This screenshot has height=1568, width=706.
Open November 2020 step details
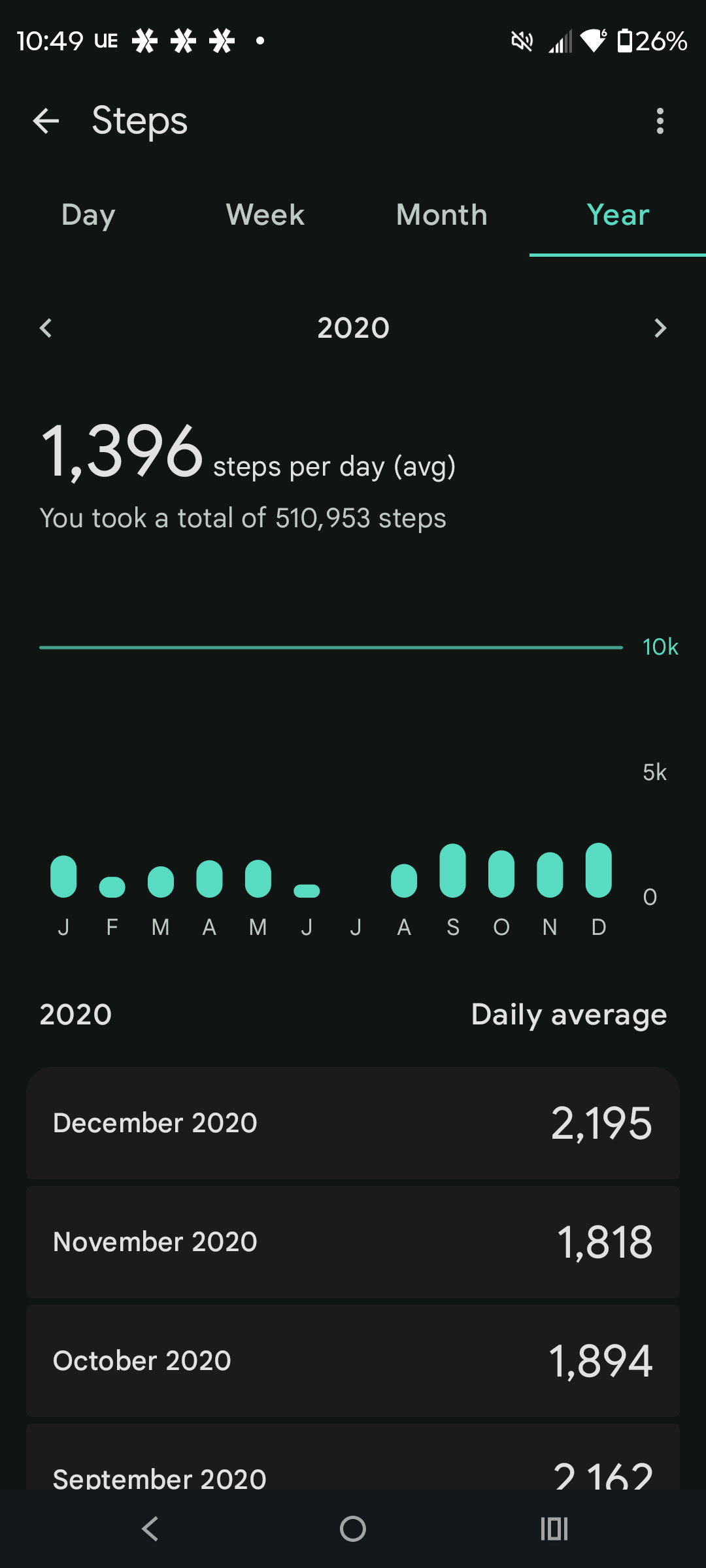(x=353, y=1242)
